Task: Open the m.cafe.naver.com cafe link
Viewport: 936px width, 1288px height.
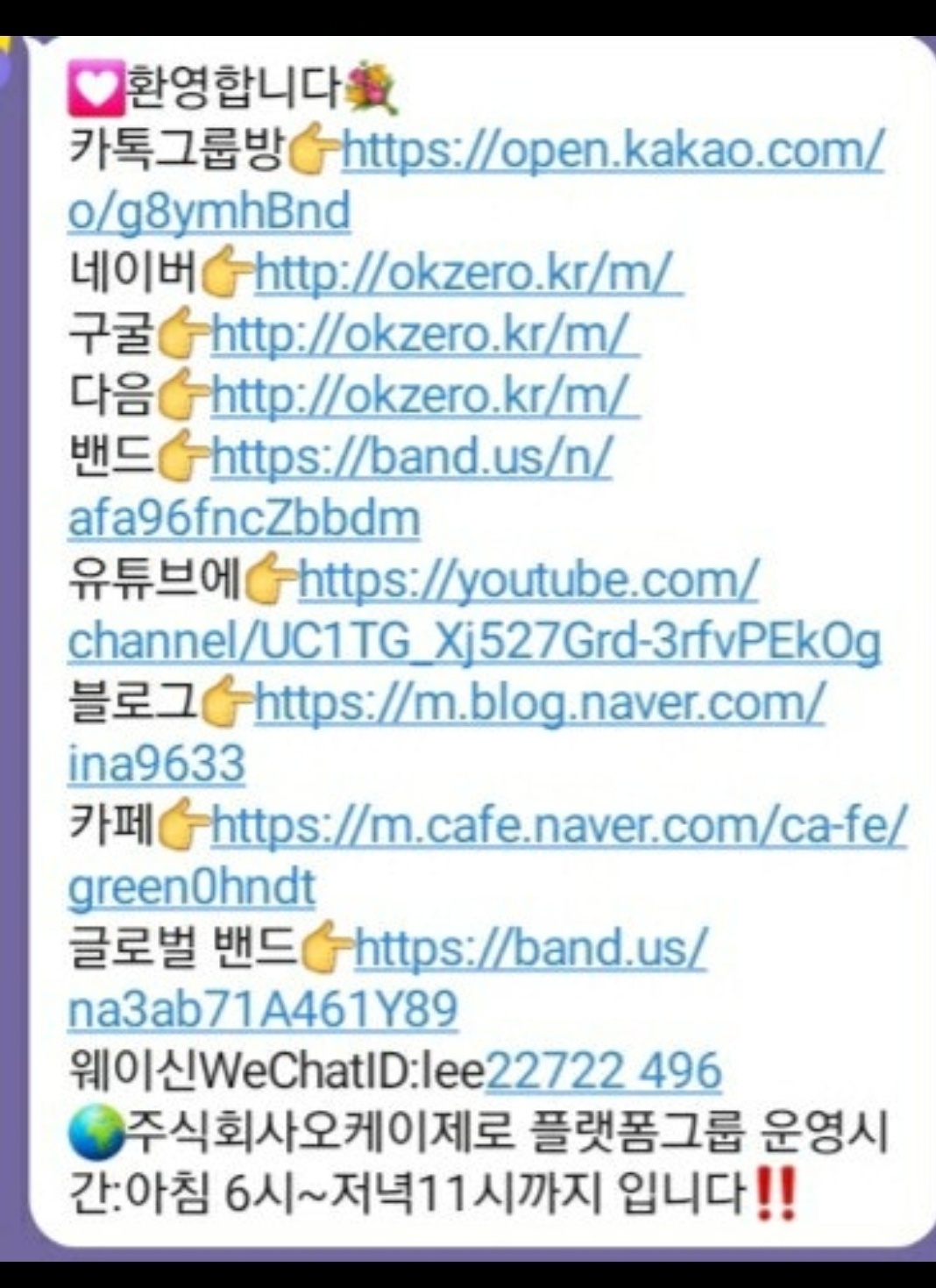Action: (558, 827)
